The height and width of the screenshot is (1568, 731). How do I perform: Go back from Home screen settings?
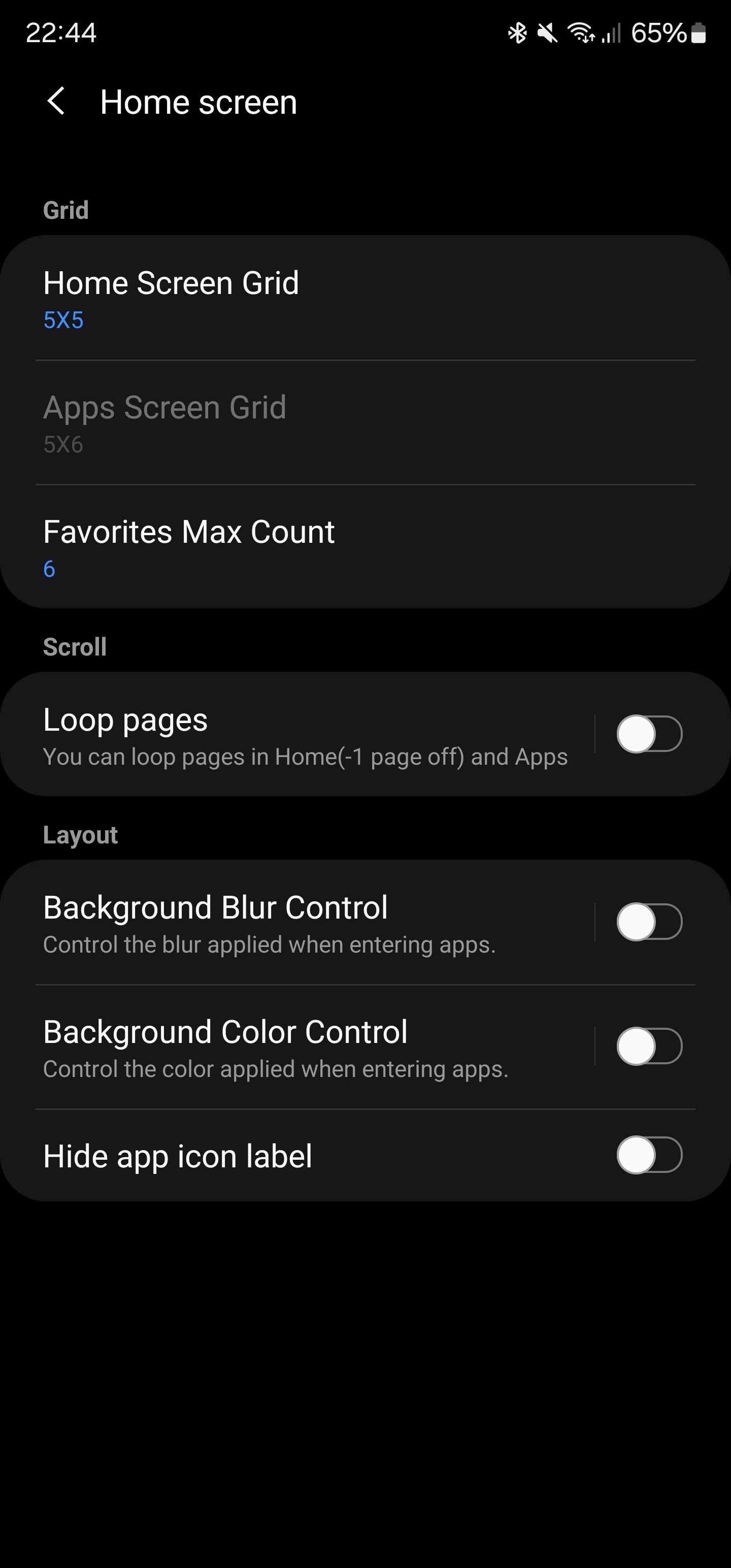point(56,101)
